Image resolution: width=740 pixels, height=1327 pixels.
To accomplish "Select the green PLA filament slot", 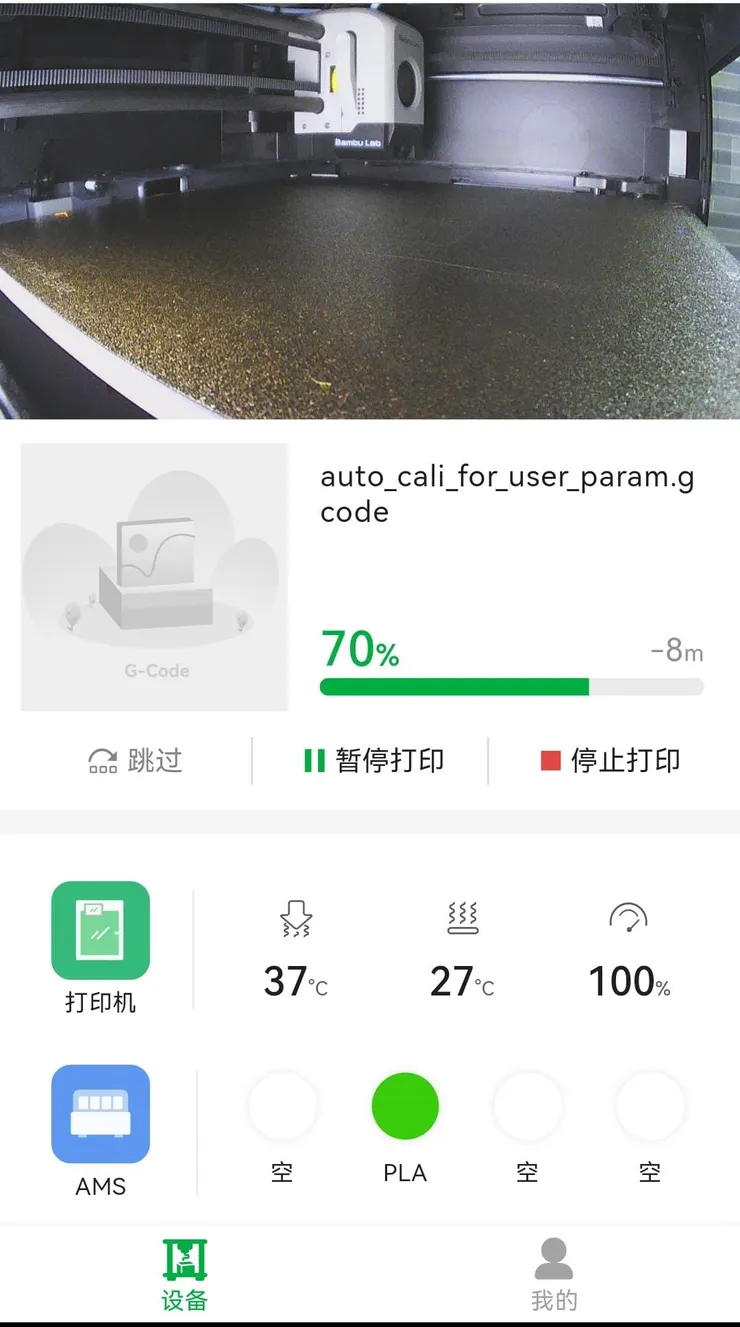I will point(404,1105).
